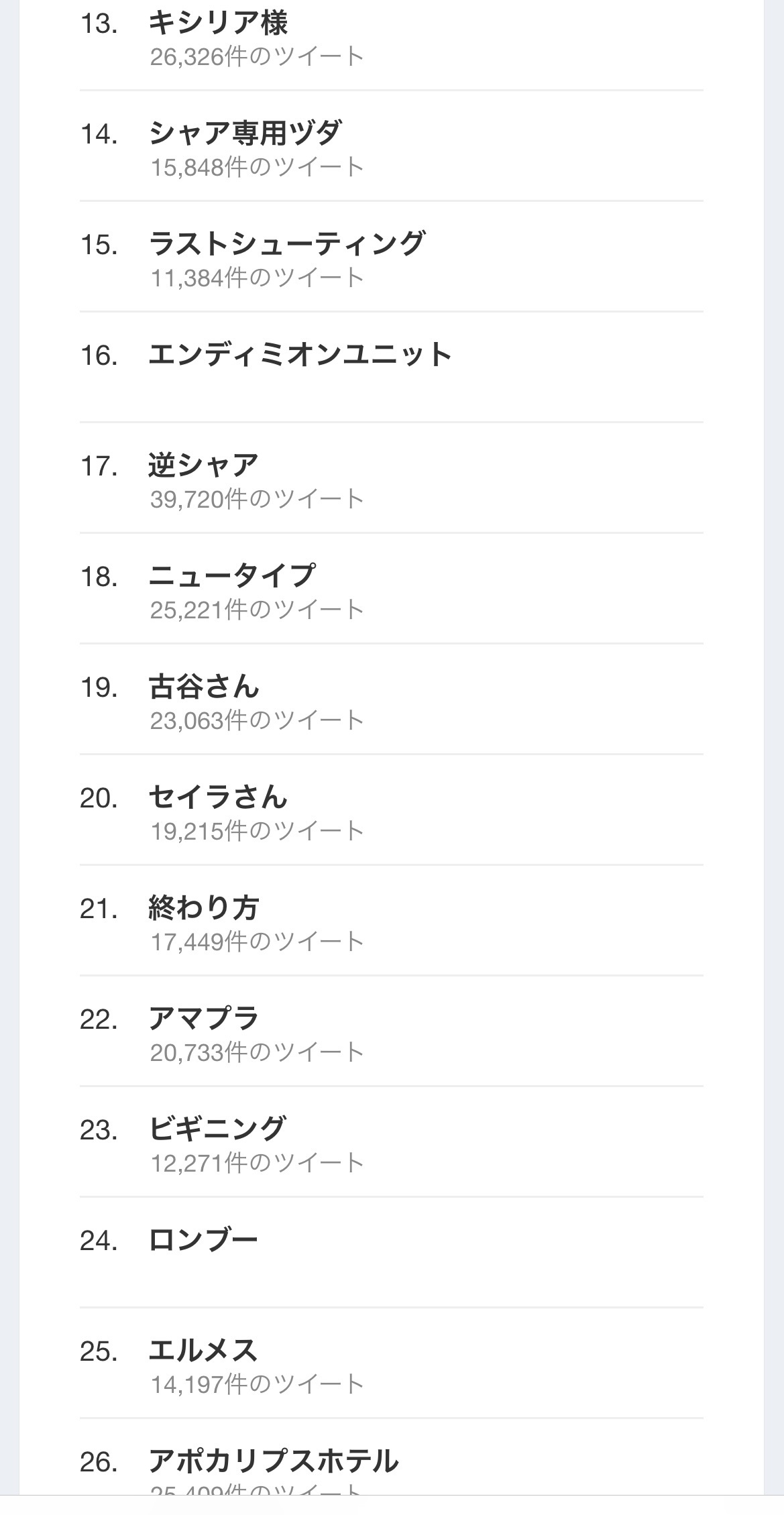Open the キシリア様 trend
Image resolution: width=784 pixels, height=1515 pixels.
pos(391,40)
